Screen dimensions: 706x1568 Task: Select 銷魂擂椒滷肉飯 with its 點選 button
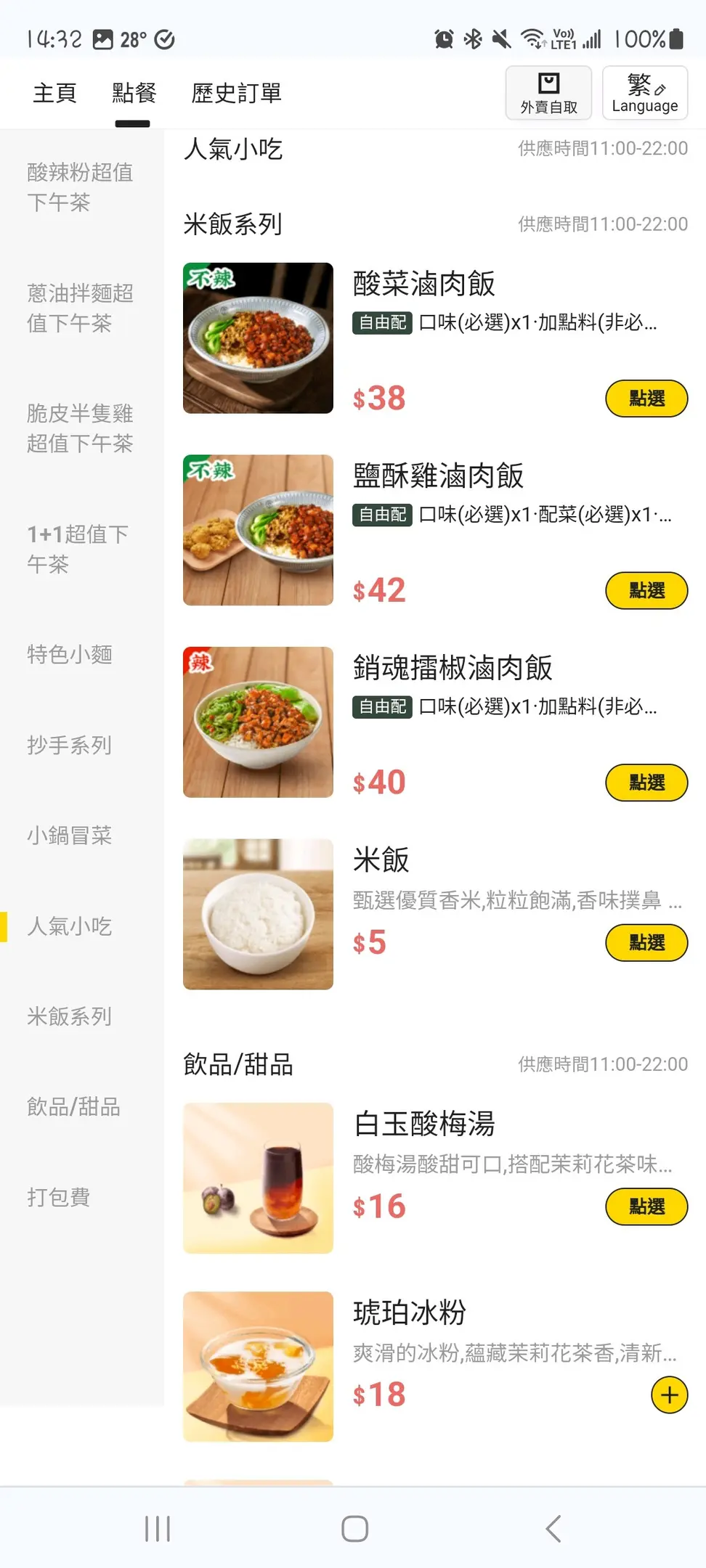(646, 783)
